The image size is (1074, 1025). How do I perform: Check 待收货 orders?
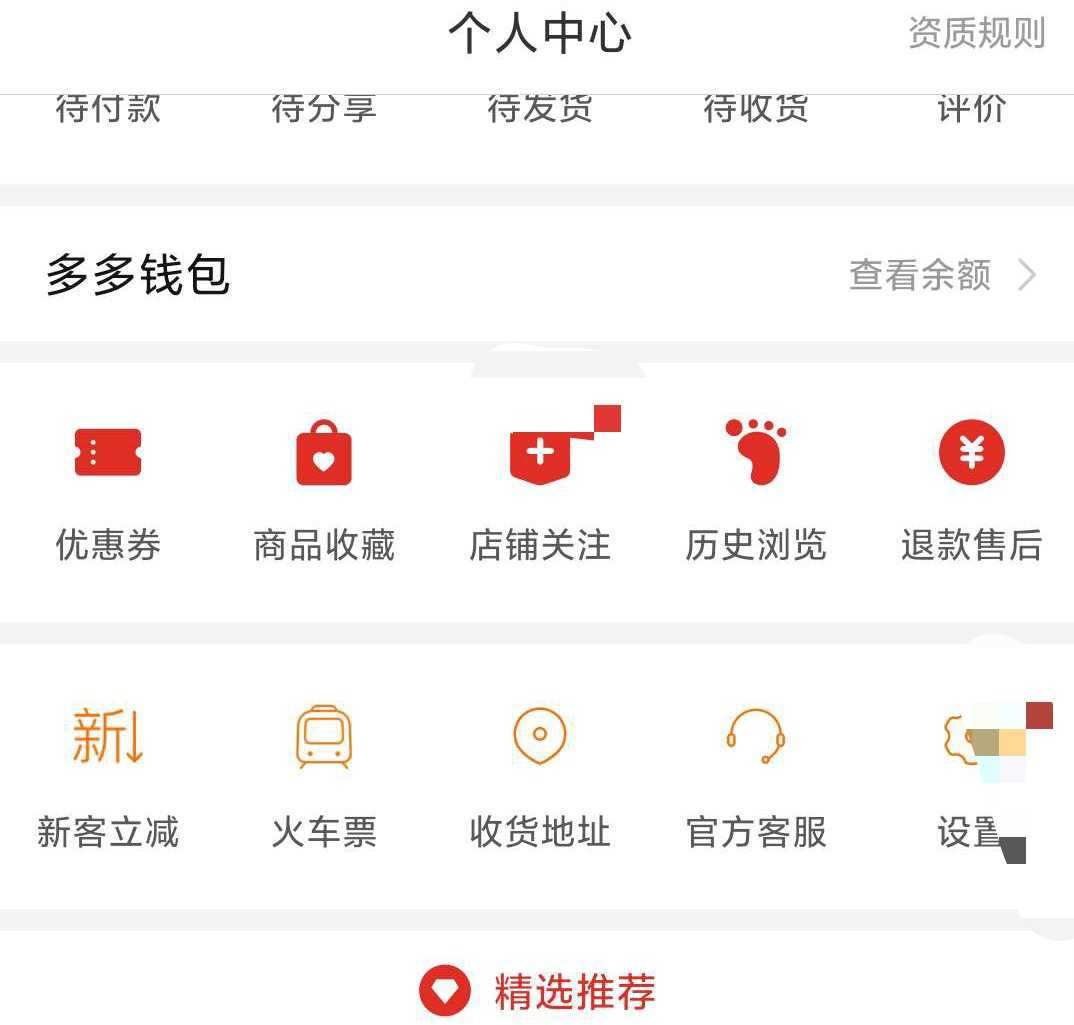point(756,110)
